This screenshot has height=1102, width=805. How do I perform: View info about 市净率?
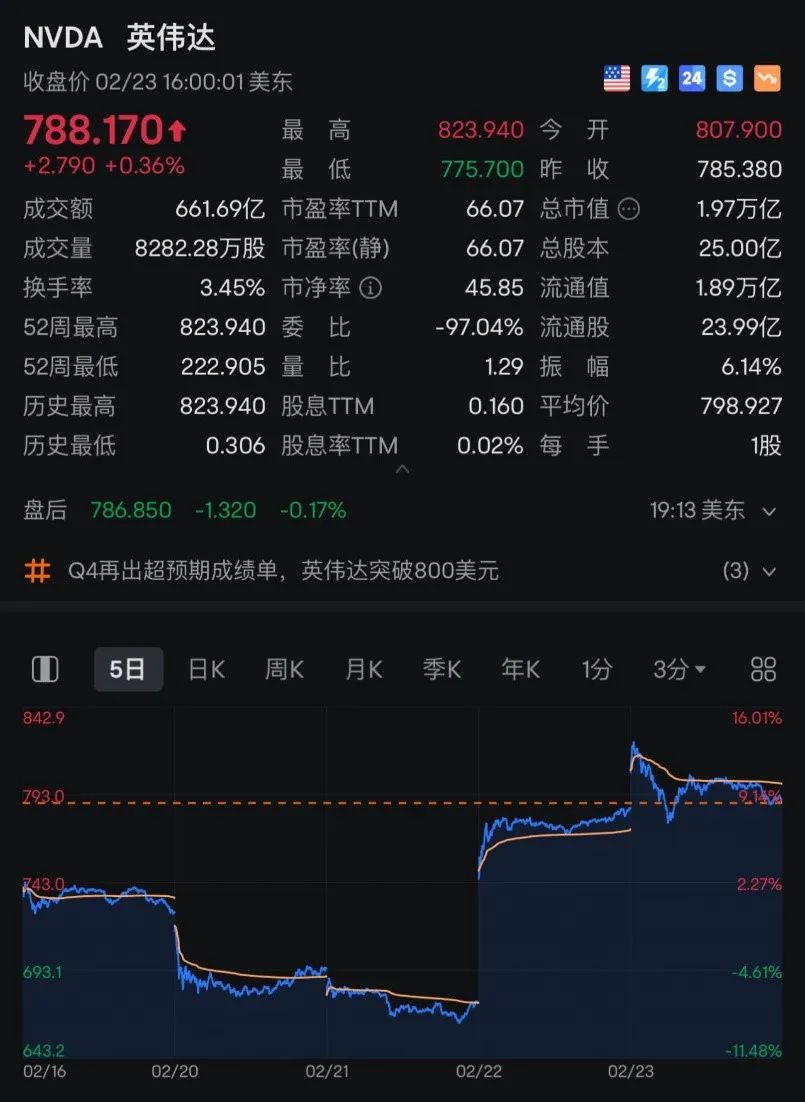click(x=371, y=288)
